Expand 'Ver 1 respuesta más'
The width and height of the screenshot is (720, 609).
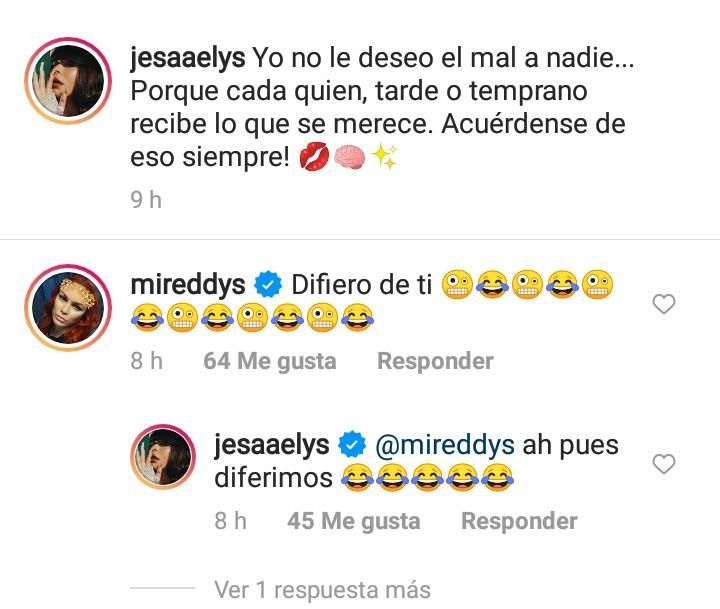[322, 589]
